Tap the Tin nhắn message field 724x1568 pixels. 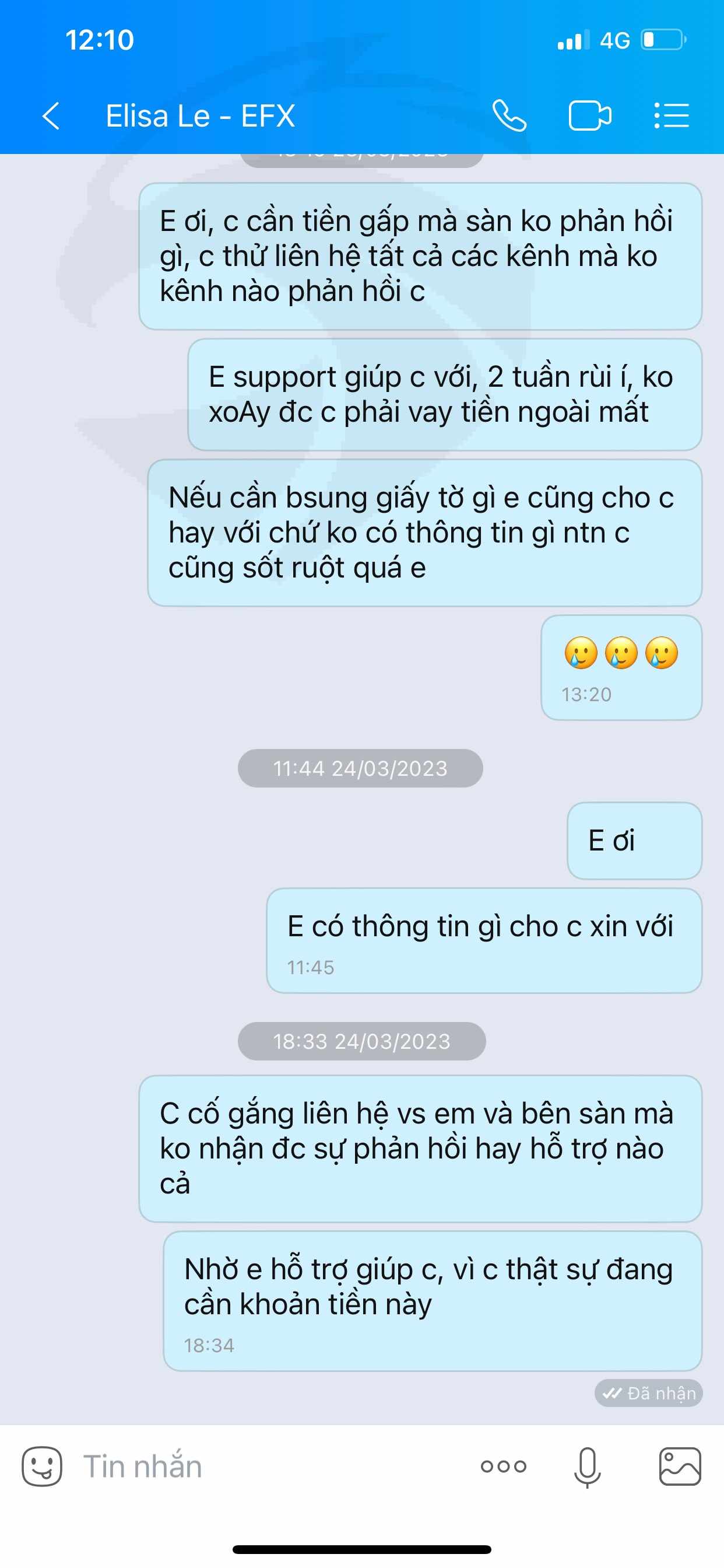(268, 1466)
